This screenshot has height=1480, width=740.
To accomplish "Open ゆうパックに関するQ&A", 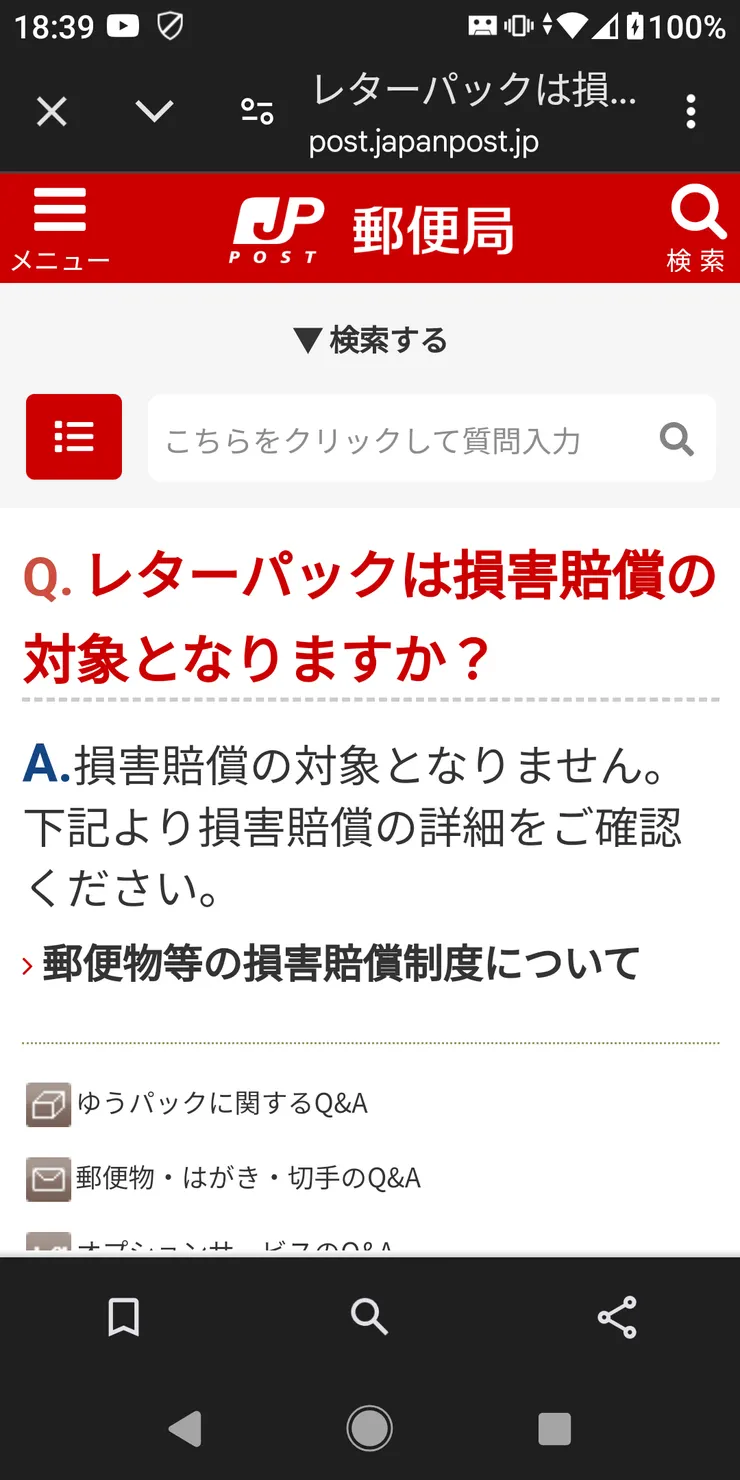I will [222, 1103].
